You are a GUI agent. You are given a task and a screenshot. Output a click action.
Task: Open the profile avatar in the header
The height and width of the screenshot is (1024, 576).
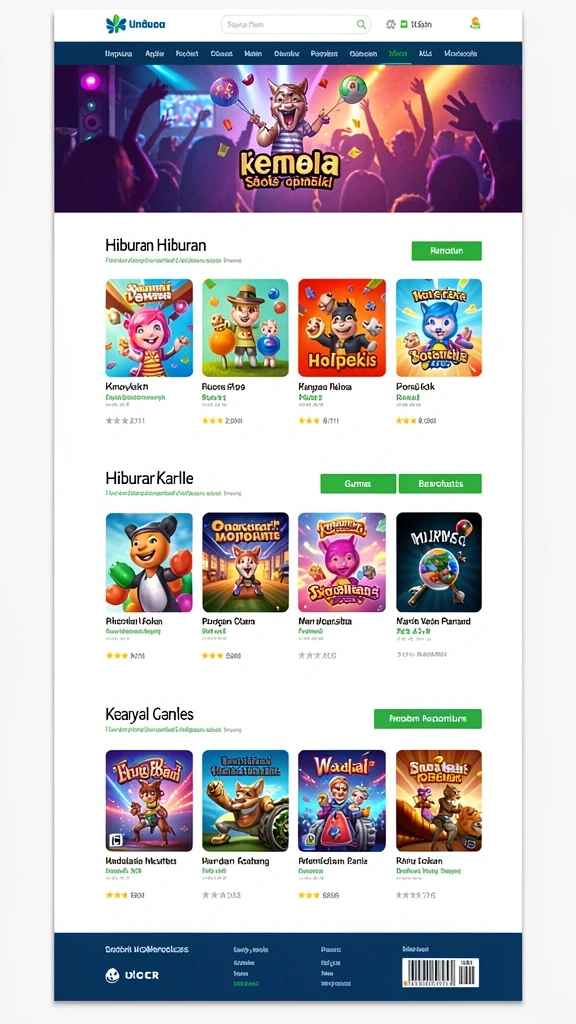(x=475, y=24)
